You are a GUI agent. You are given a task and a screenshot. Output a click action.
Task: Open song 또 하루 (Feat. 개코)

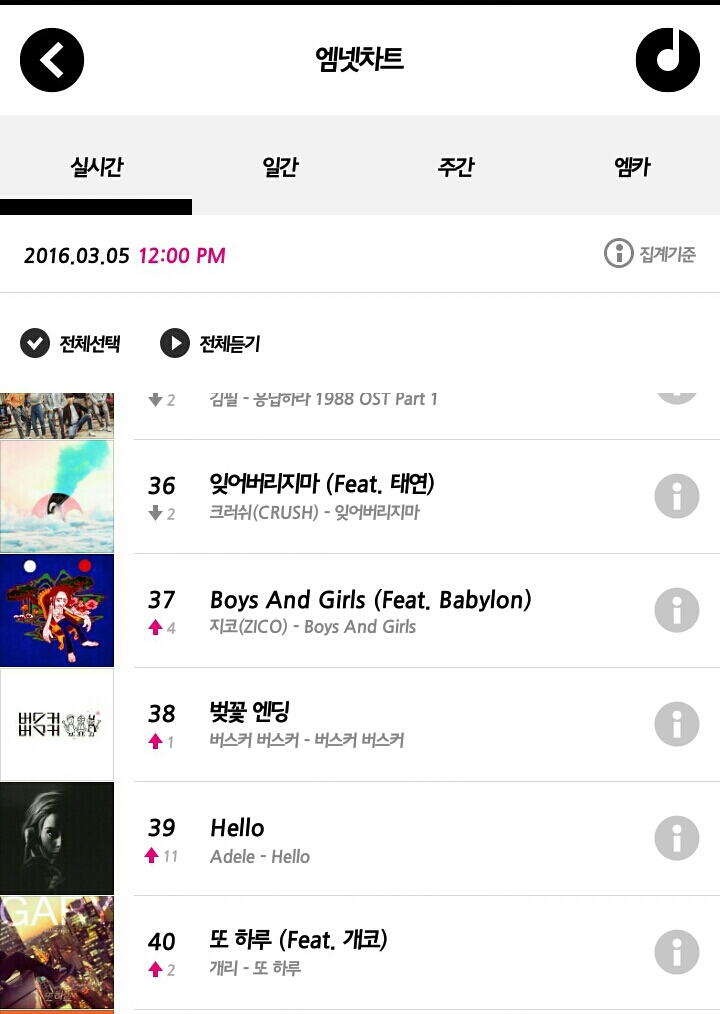(x=298, y=941)
